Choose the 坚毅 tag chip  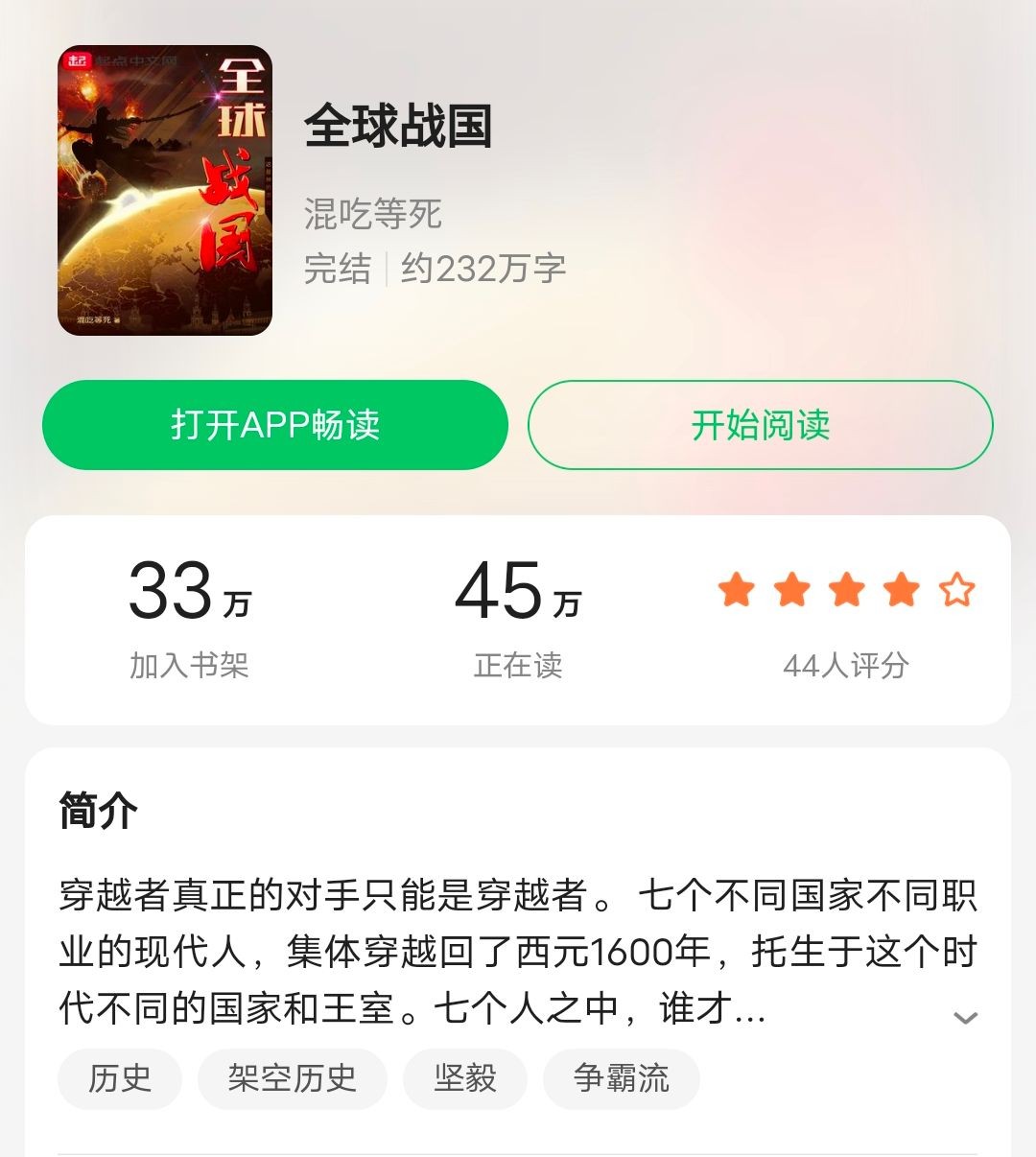point(464,1078)
